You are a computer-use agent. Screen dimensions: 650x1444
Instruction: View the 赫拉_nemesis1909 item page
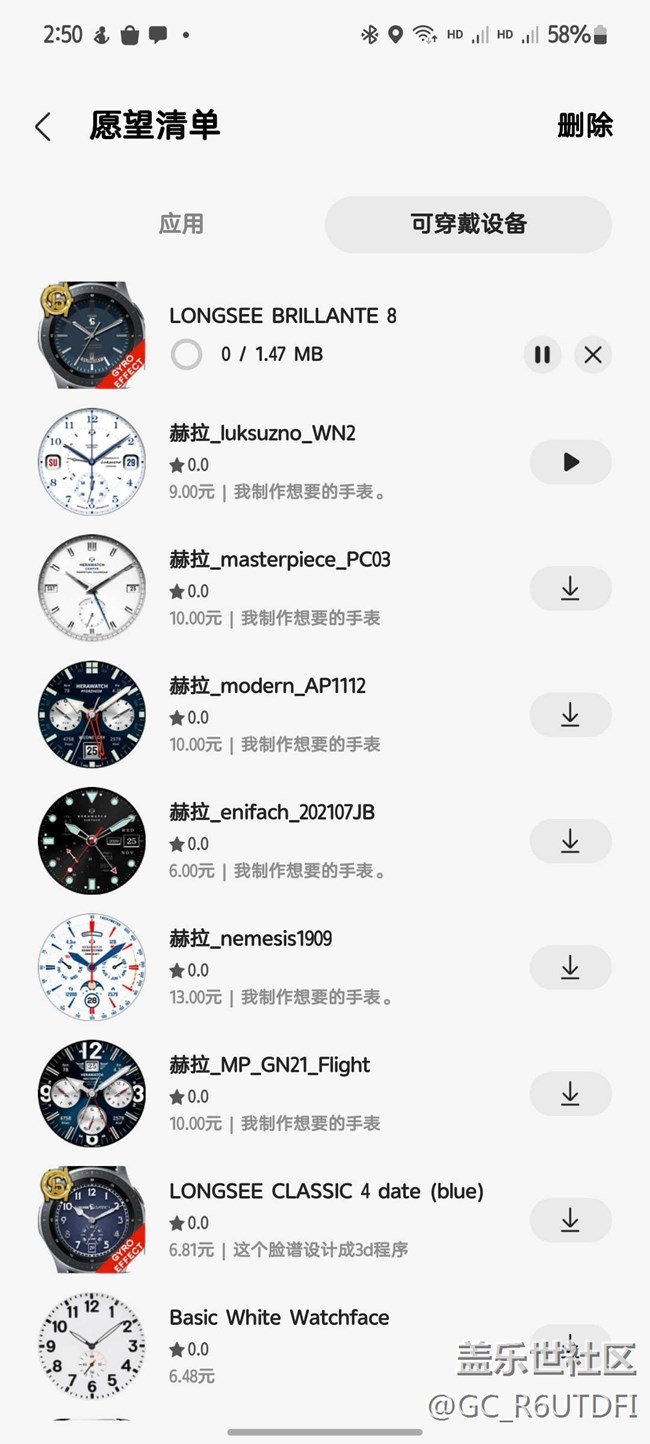250,939
